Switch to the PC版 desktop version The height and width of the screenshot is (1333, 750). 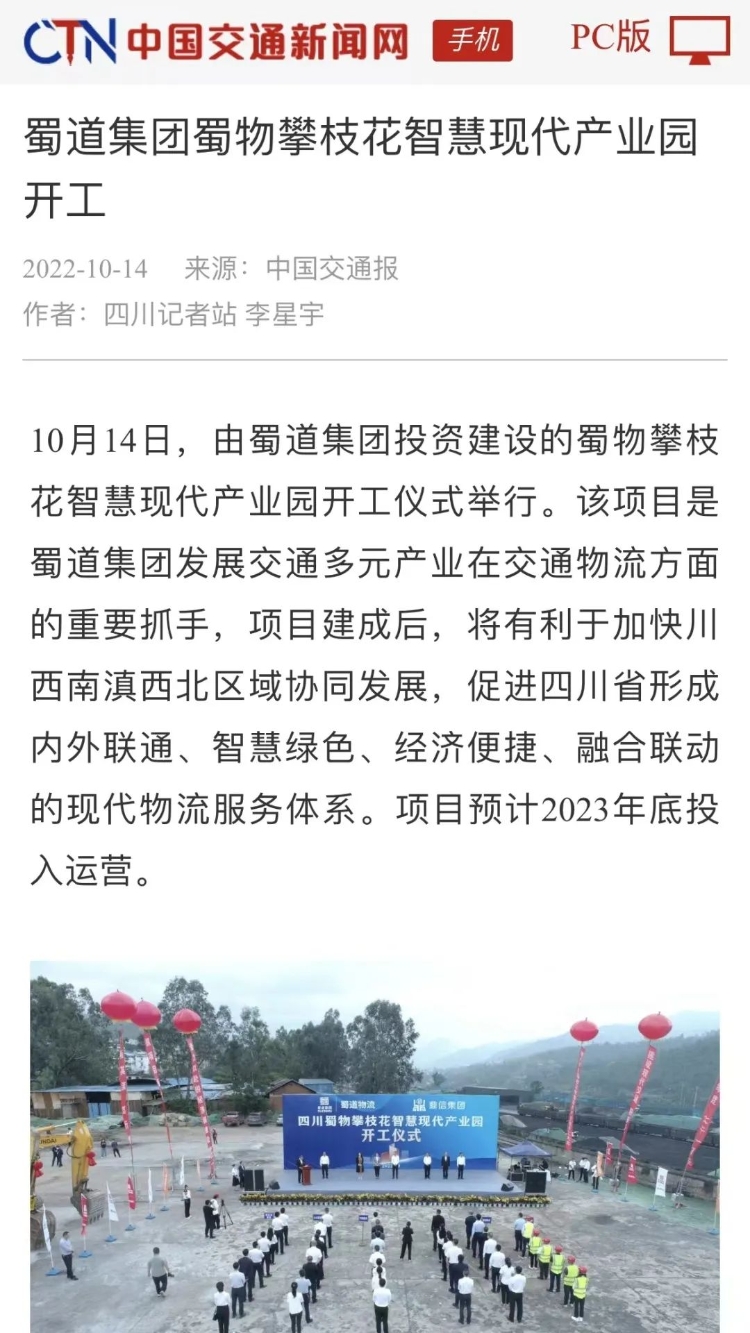coord(650,39)
